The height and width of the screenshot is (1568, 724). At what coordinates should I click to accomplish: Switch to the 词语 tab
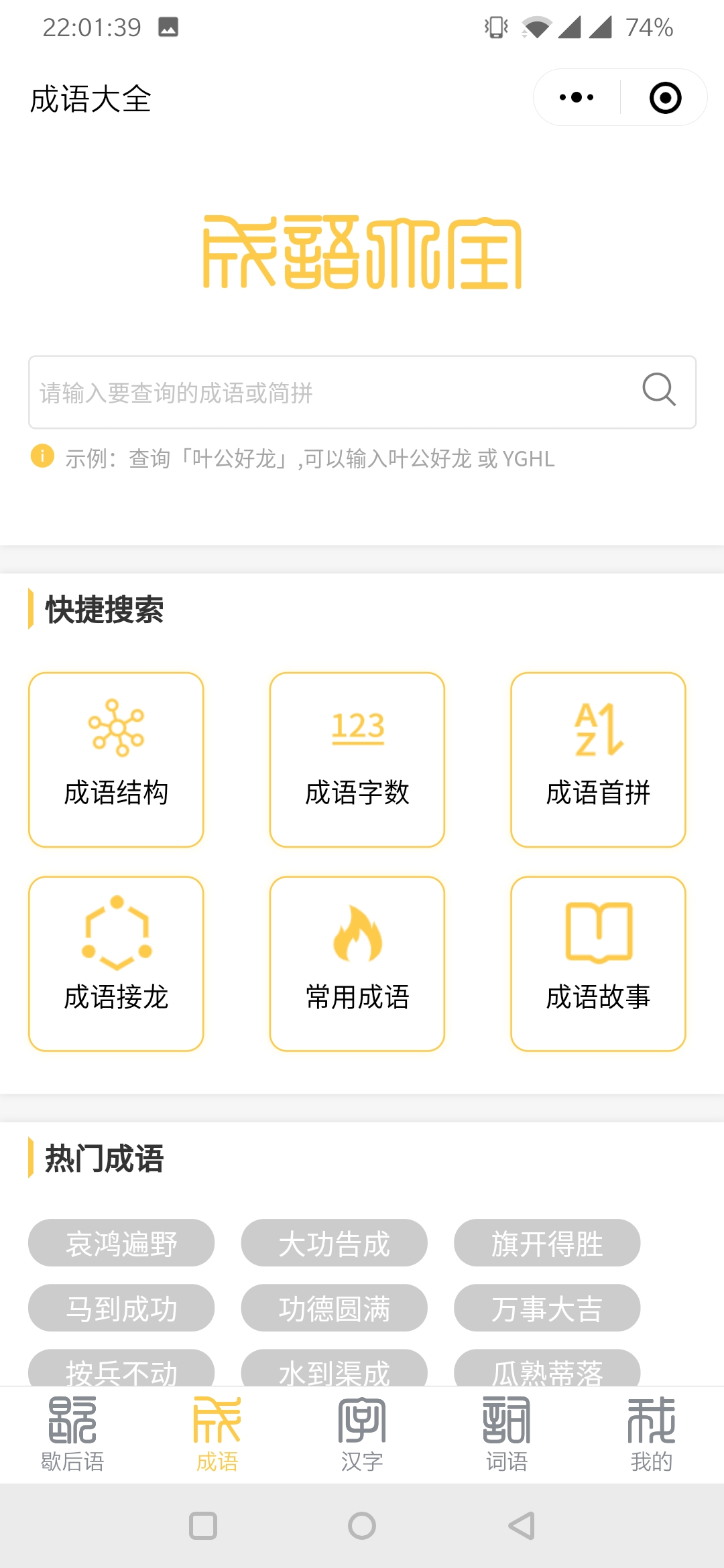coord(507,1434)
